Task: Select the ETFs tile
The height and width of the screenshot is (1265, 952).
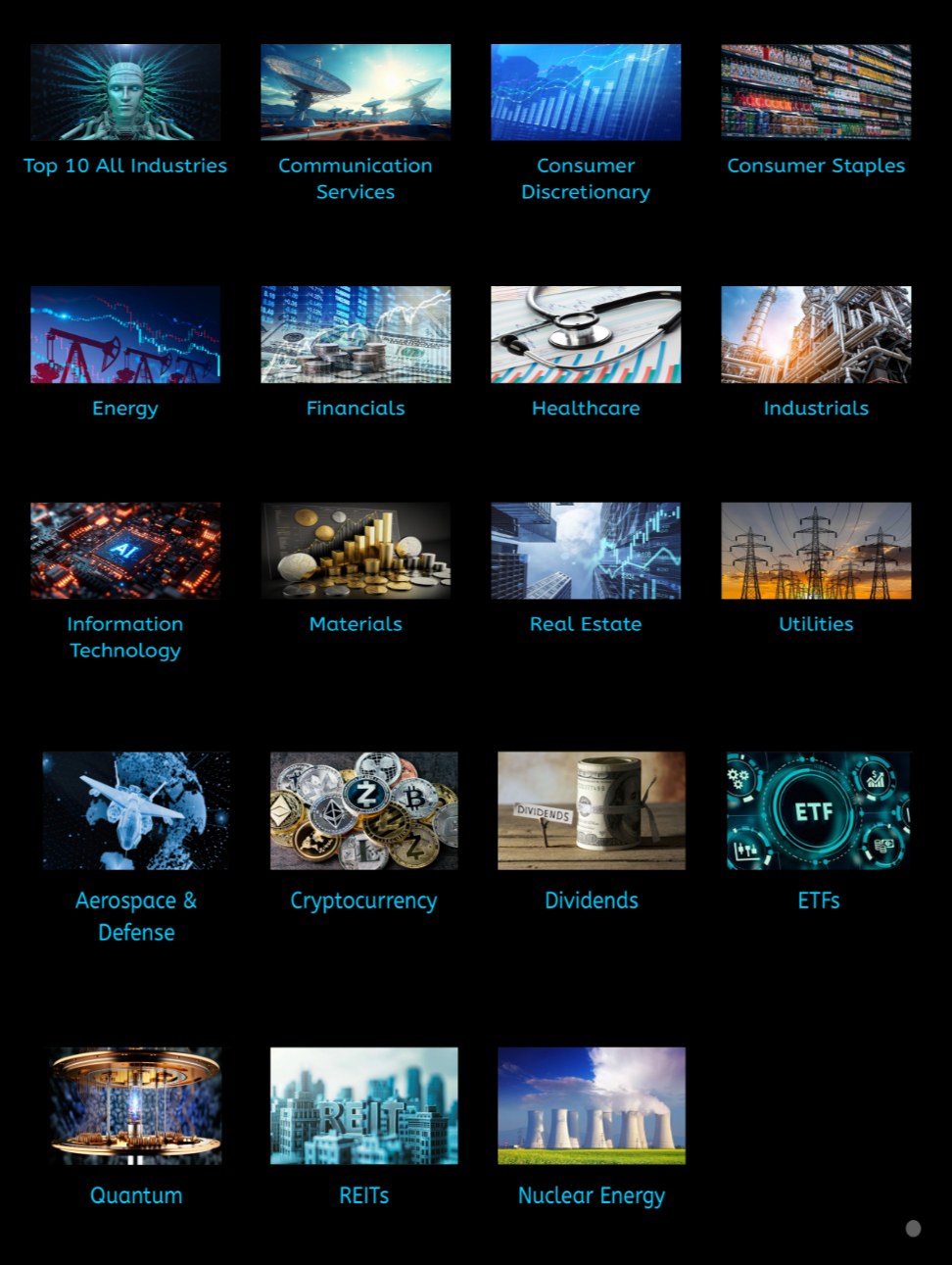Action: [819, 811]
